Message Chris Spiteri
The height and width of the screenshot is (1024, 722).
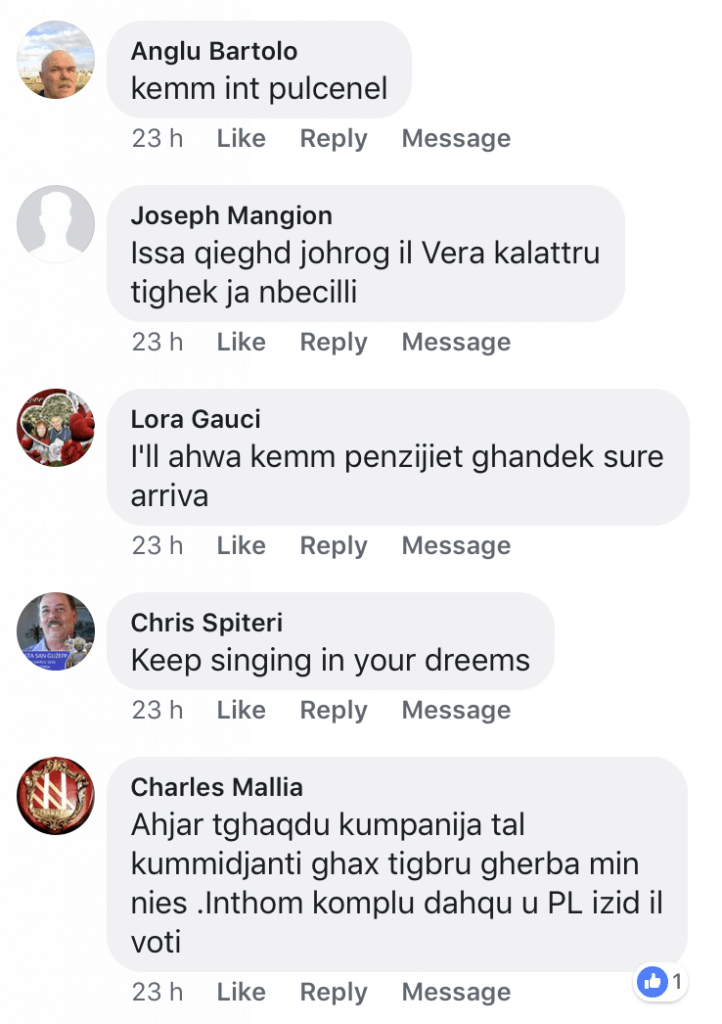click(x=455, y=710)
